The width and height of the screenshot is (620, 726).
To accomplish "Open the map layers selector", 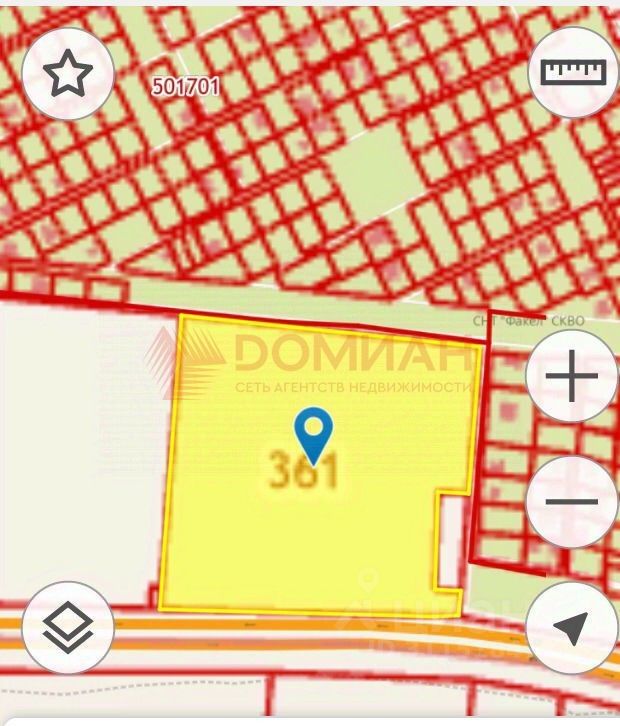I will 68,627.
